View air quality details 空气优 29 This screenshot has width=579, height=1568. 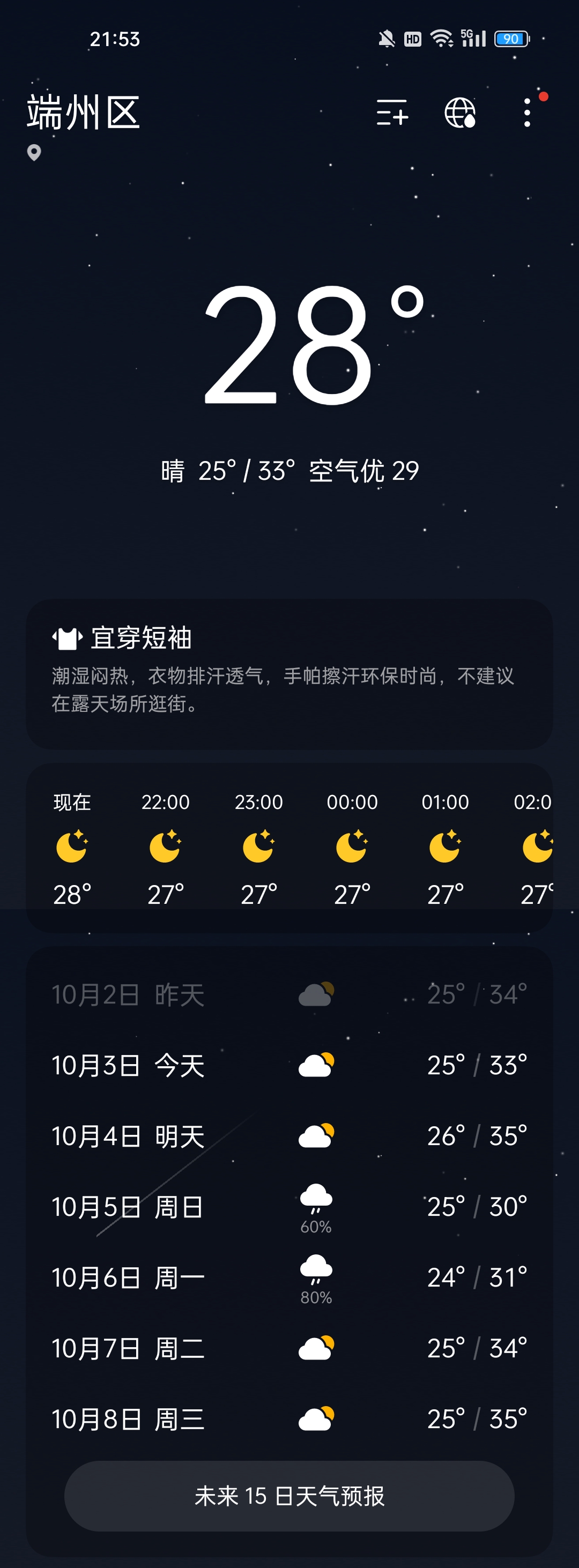click(364, 471)
